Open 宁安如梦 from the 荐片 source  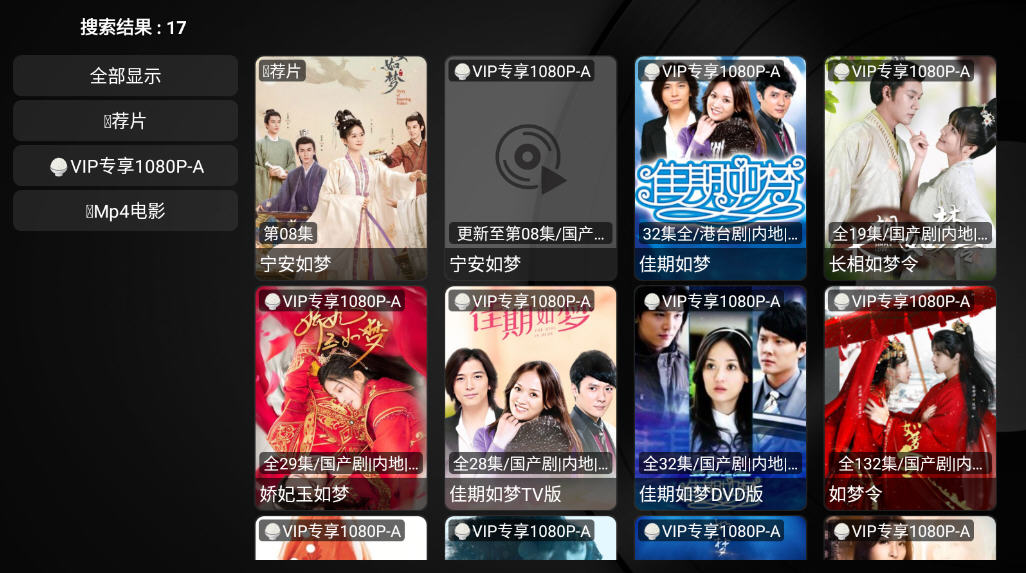(341, 167)
